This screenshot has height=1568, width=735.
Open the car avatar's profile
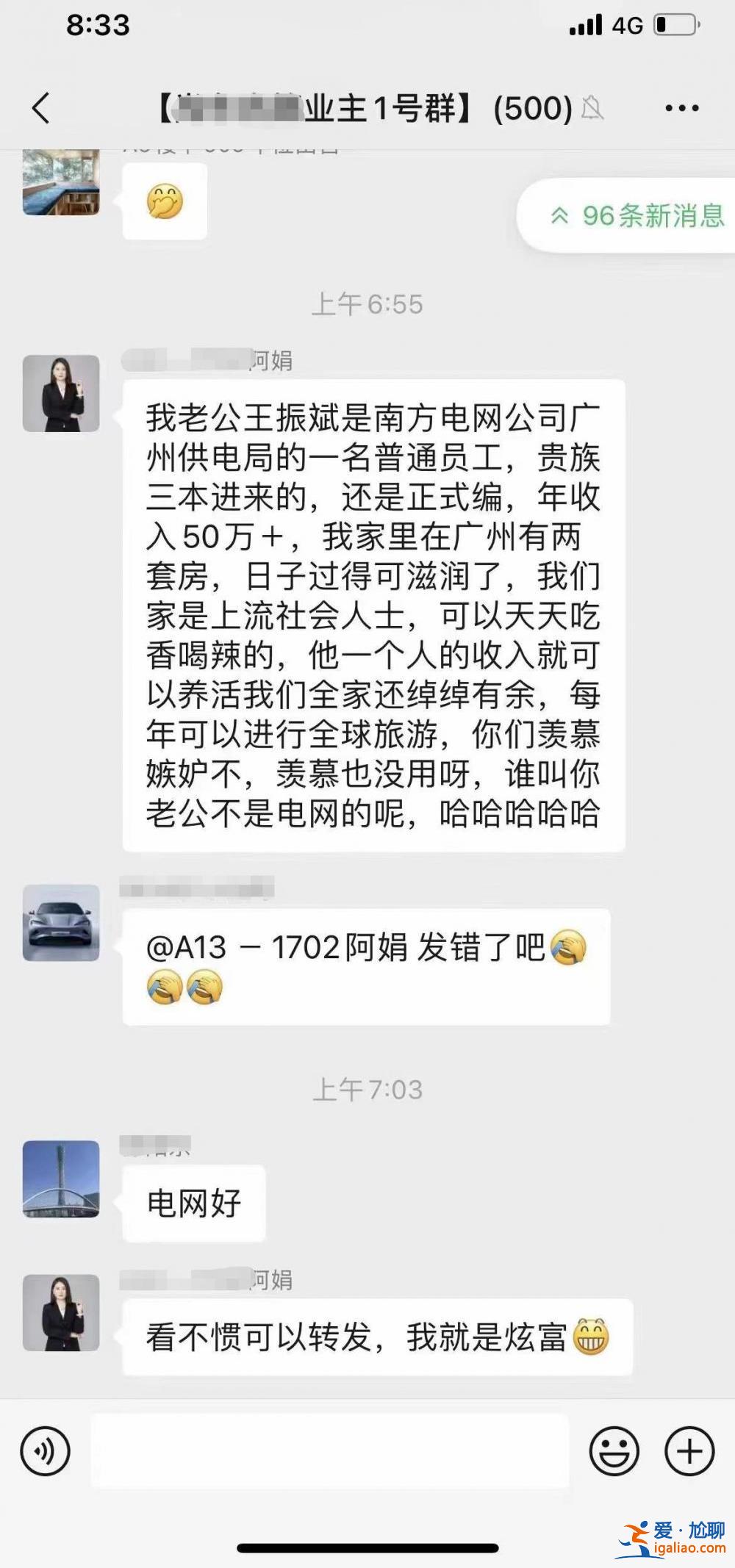point(61,923)
